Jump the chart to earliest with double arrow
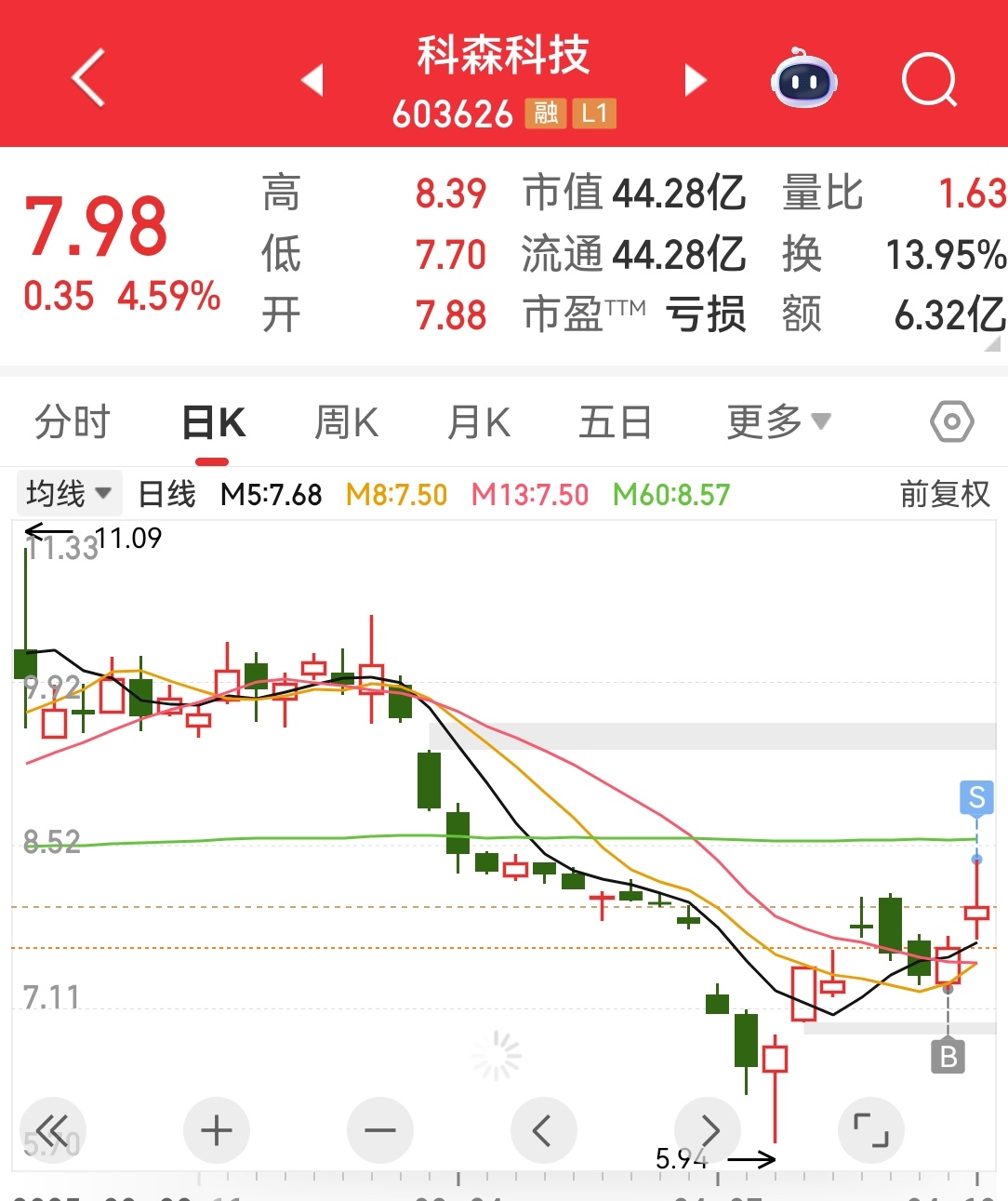 tap(53, 1130)
